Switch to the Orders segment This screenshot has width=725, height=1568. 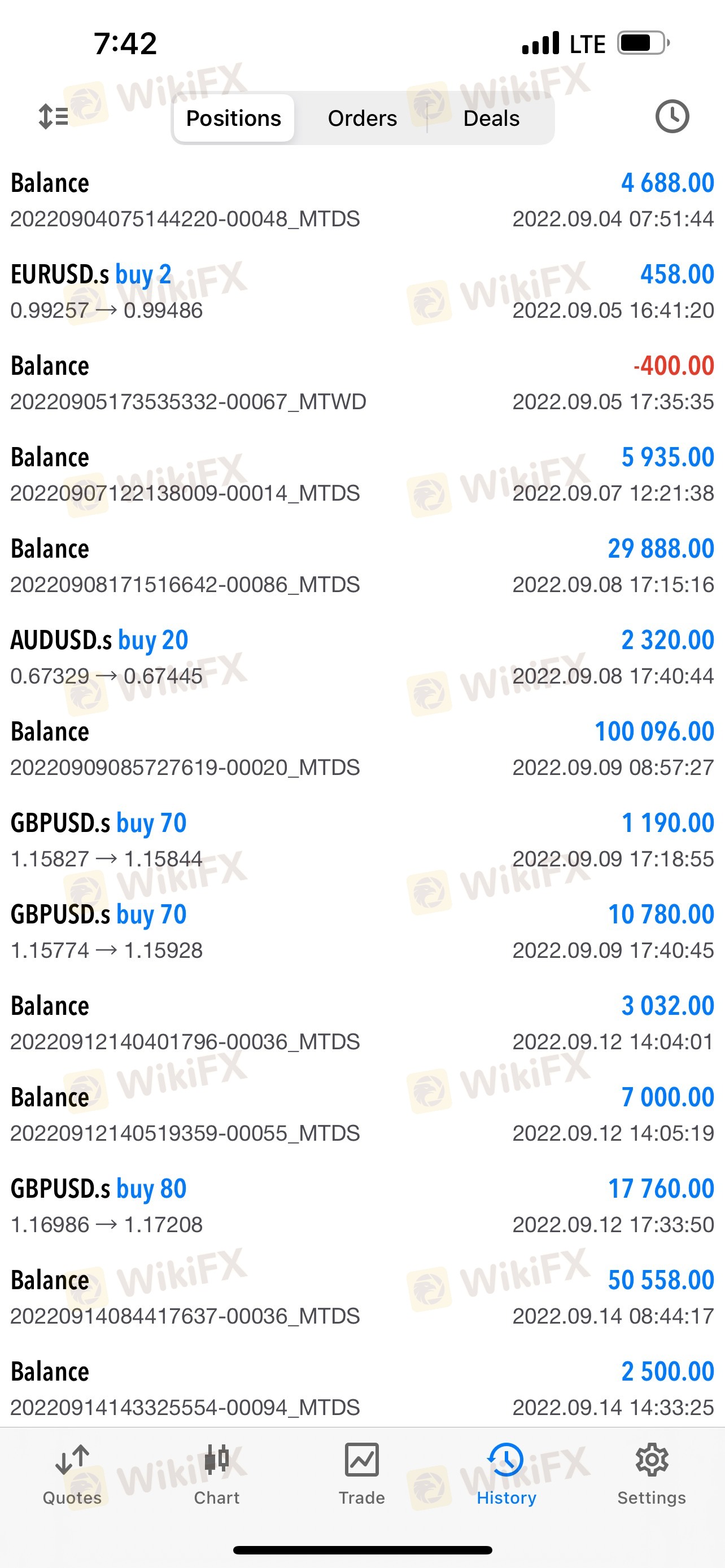tap(362, 118)
